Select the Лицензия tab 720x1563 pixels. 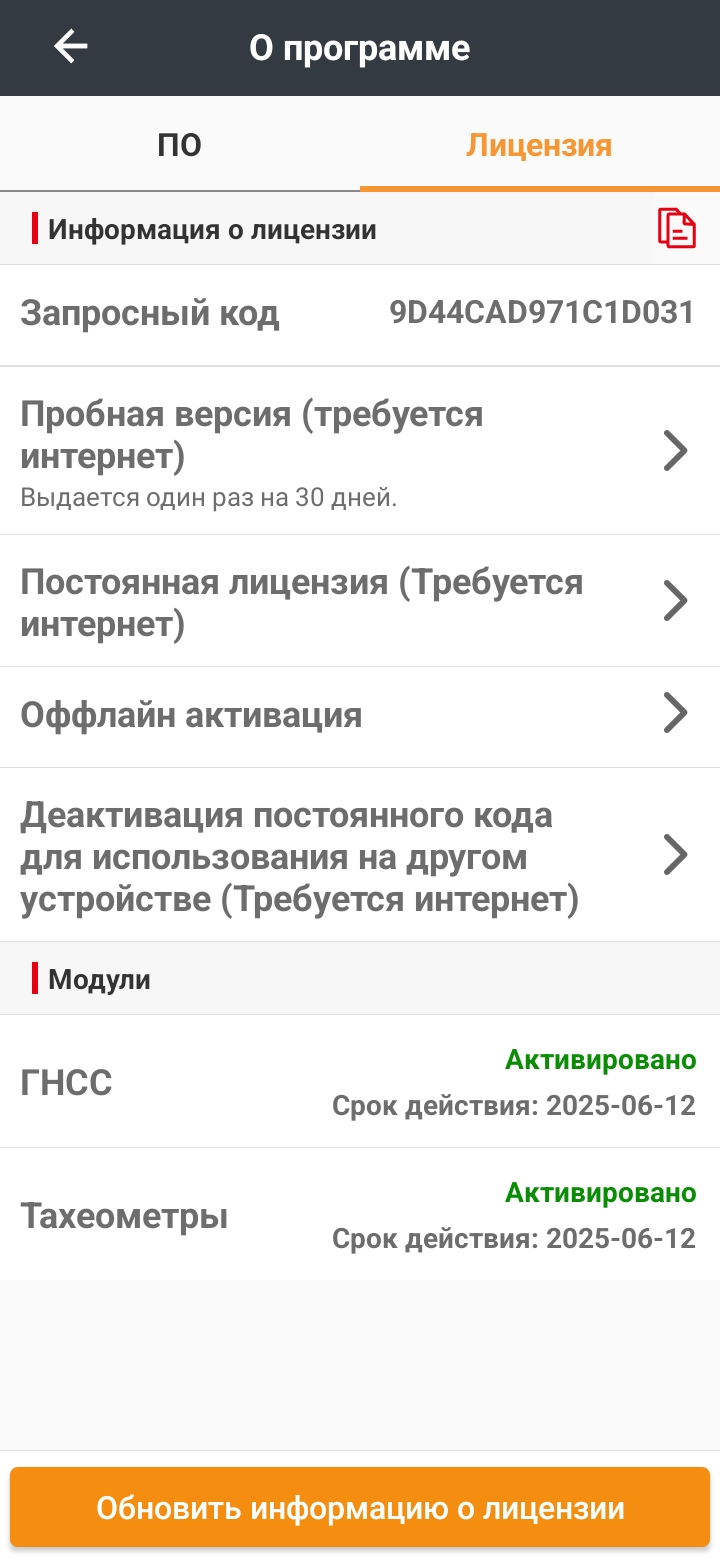tap(540, 145)
